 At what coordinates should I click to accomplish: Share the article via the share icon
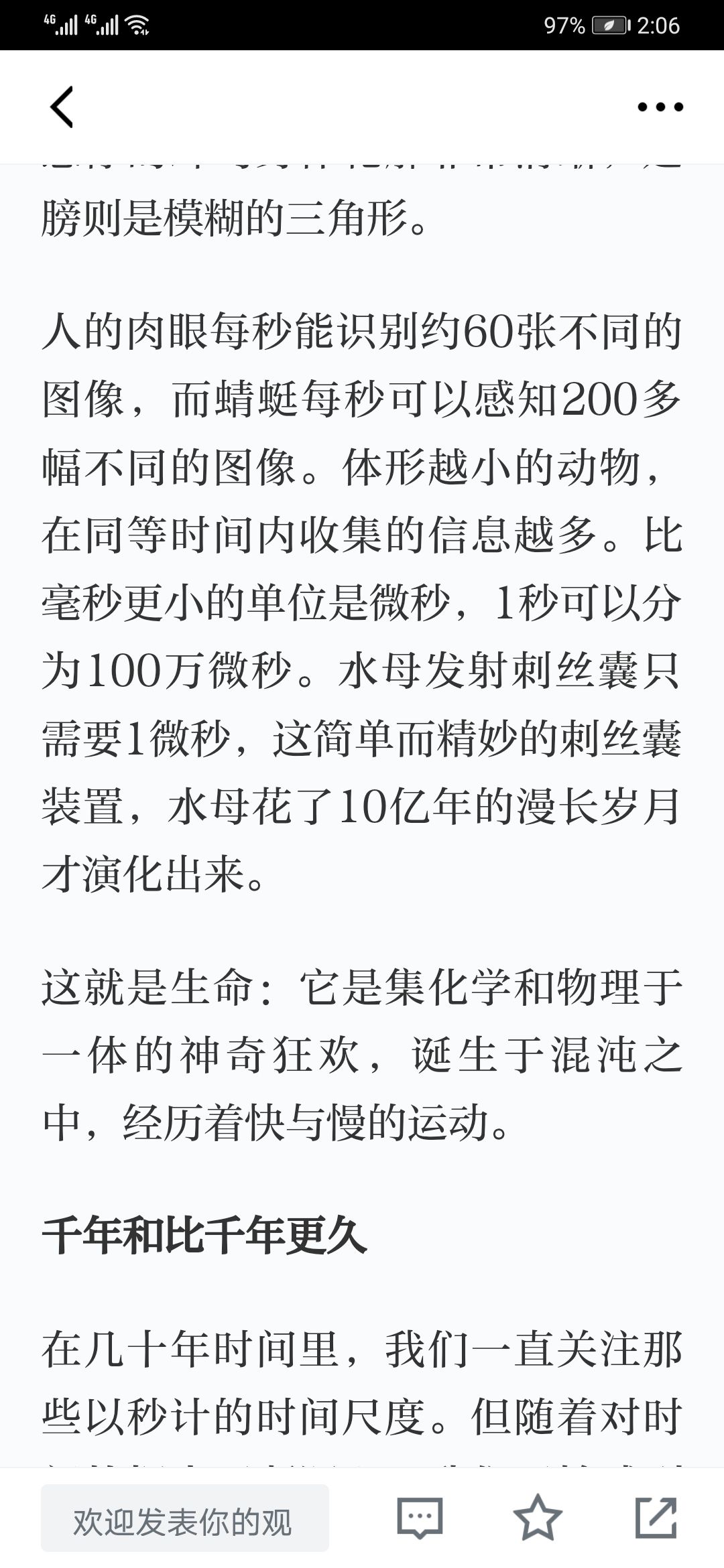(656, 1518)
